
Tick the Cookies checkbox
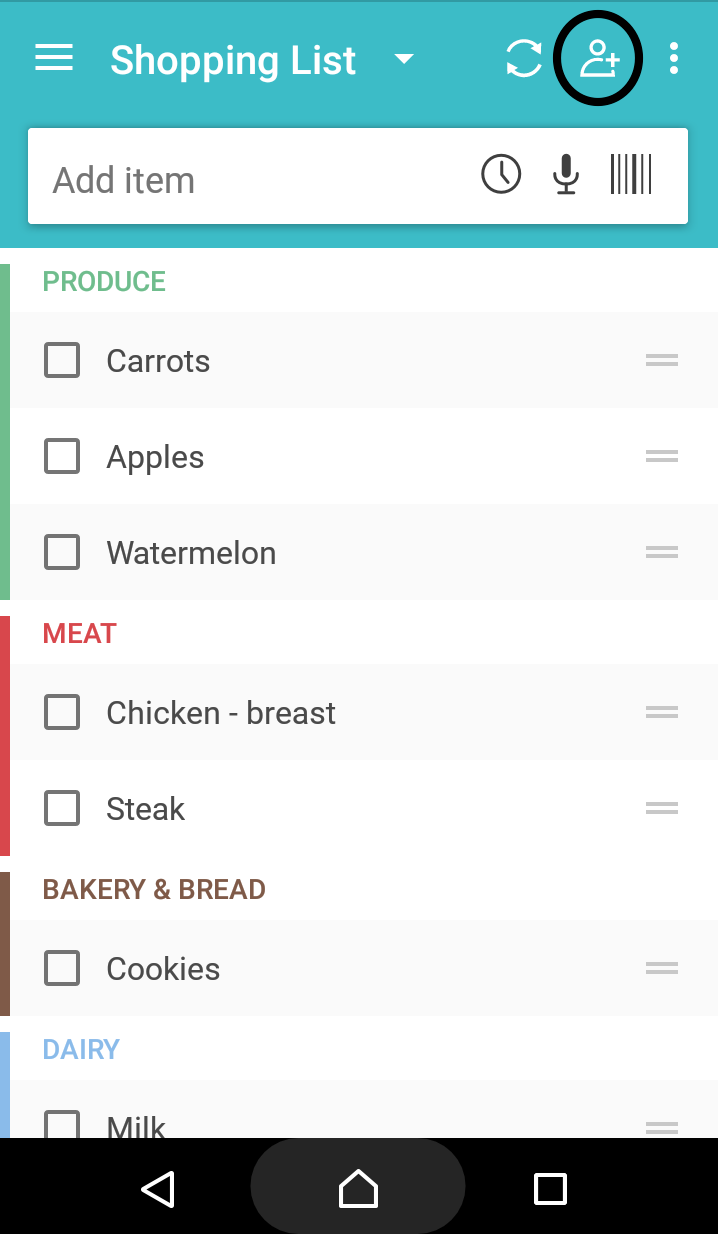[62, 968]
